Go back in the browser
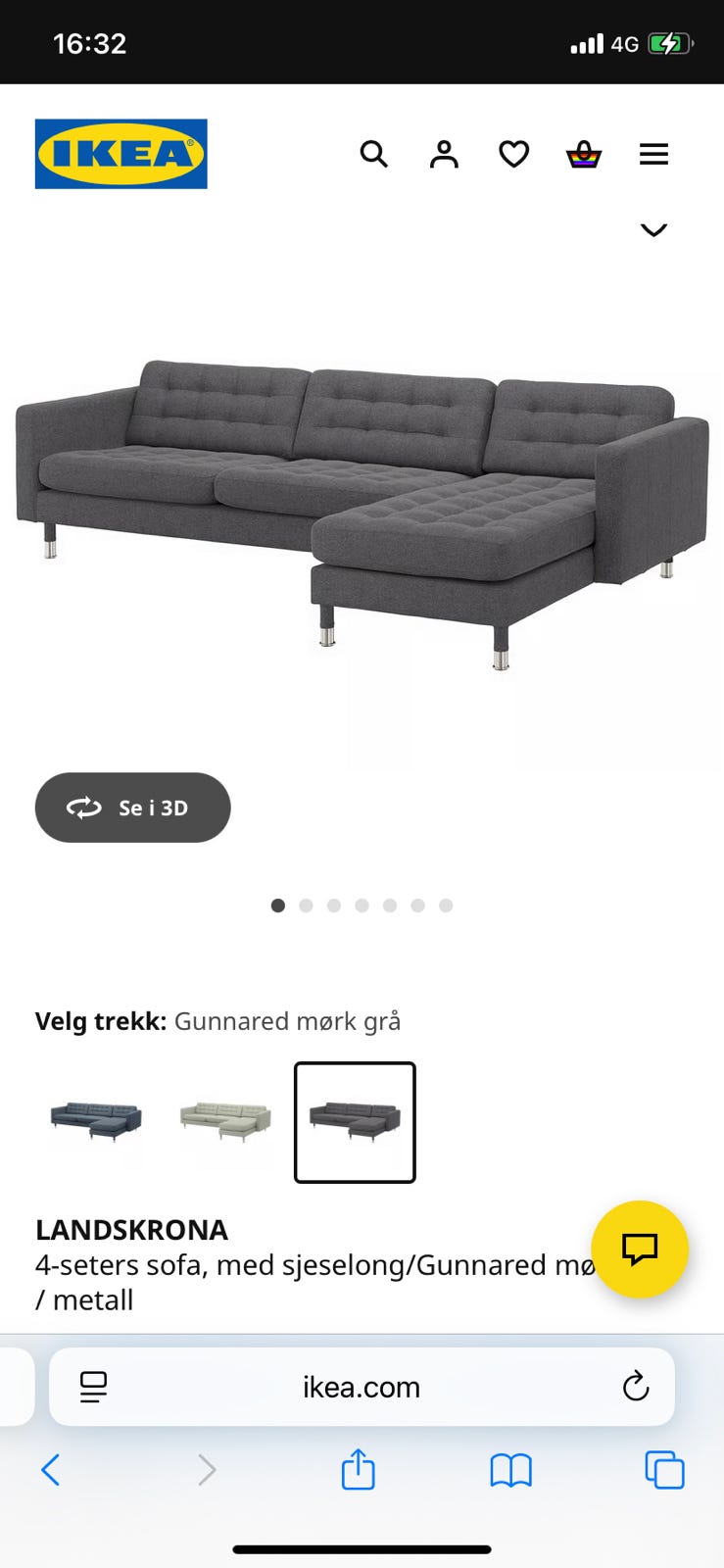Image resolution: width=724 pixels, height=1568 pixels. click(51, 1470)
